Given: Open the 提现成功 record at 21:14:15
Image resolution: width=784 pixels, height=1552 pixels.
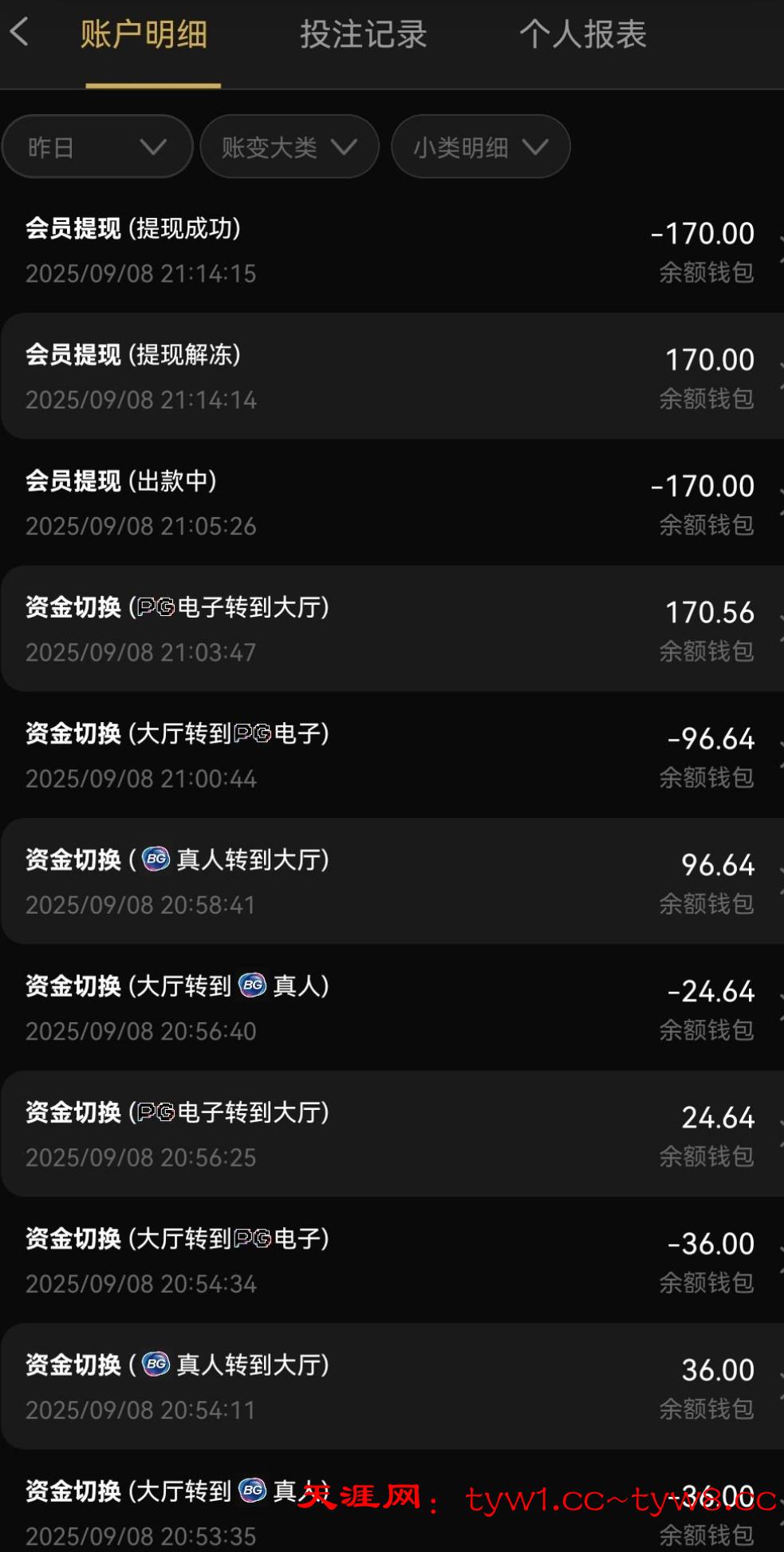Looking at the screenshot, I should [x=391, y=251].
